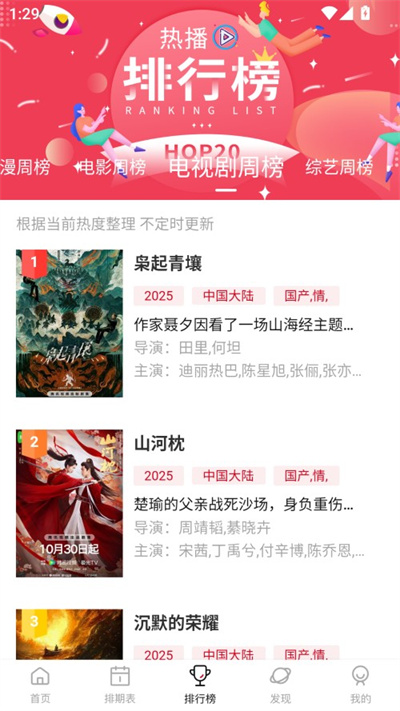Open 沉默的荣耀 details
400x711 pixels.
click(176, 623)
